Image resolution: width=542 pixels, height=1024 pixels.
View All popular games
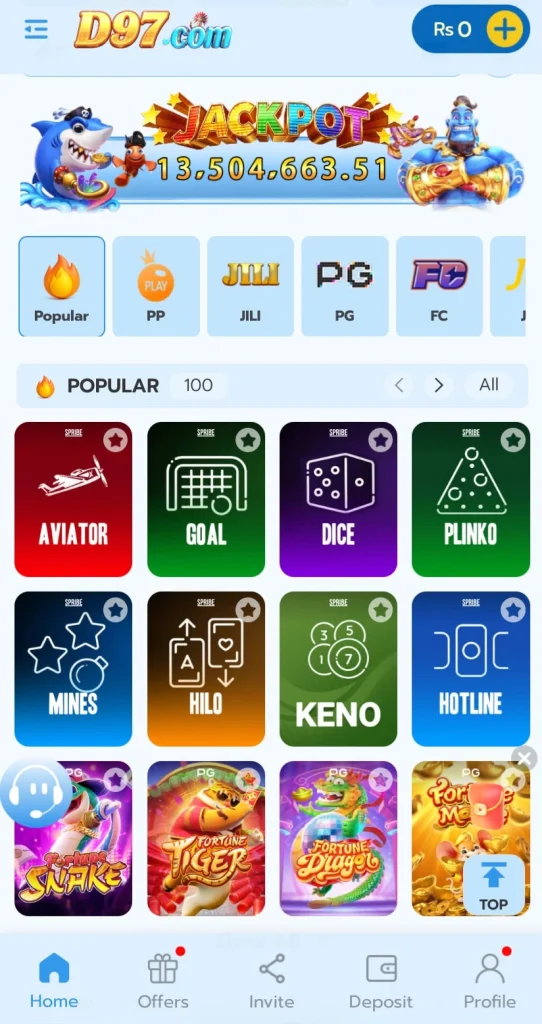point(489,385)
